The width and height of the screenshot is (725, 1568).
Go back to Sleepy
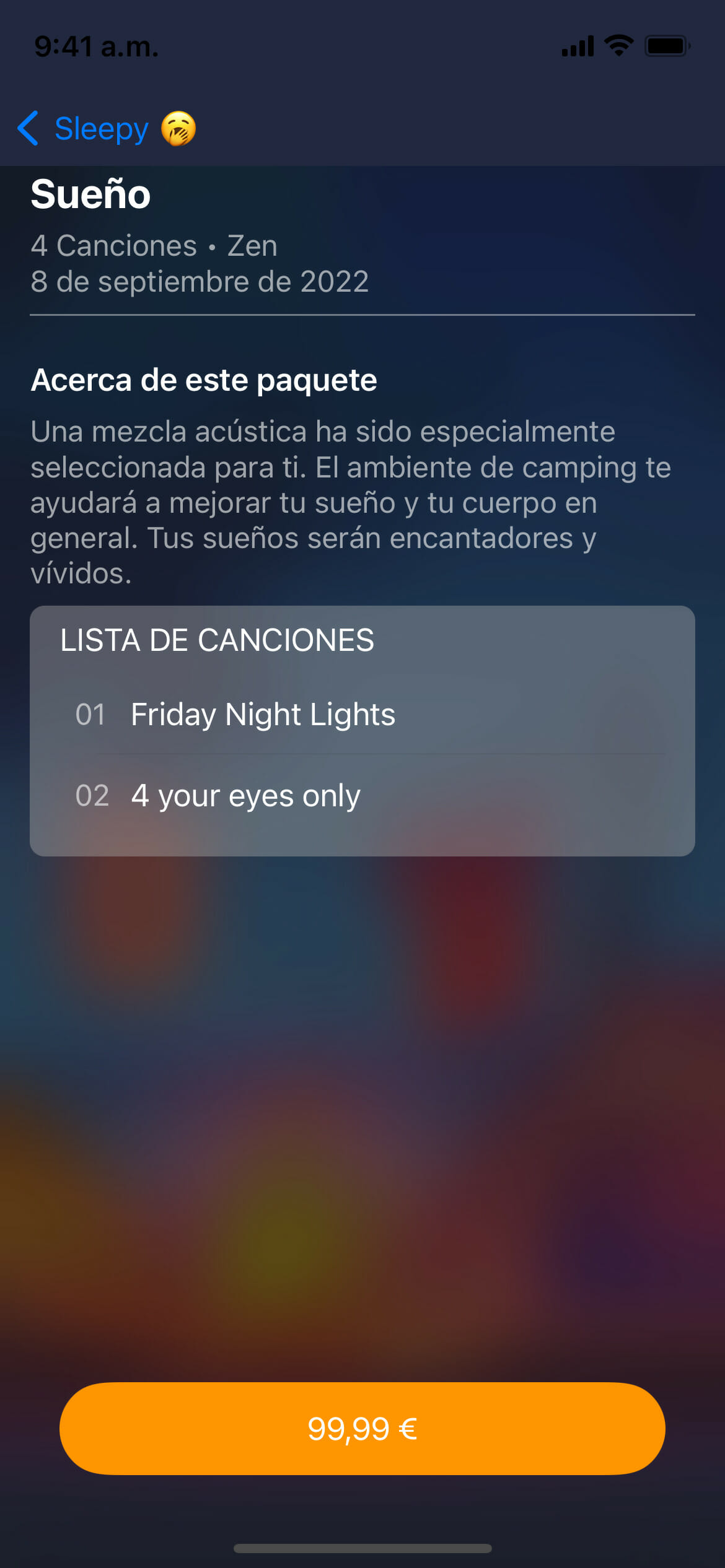click(x=87, y=129)
